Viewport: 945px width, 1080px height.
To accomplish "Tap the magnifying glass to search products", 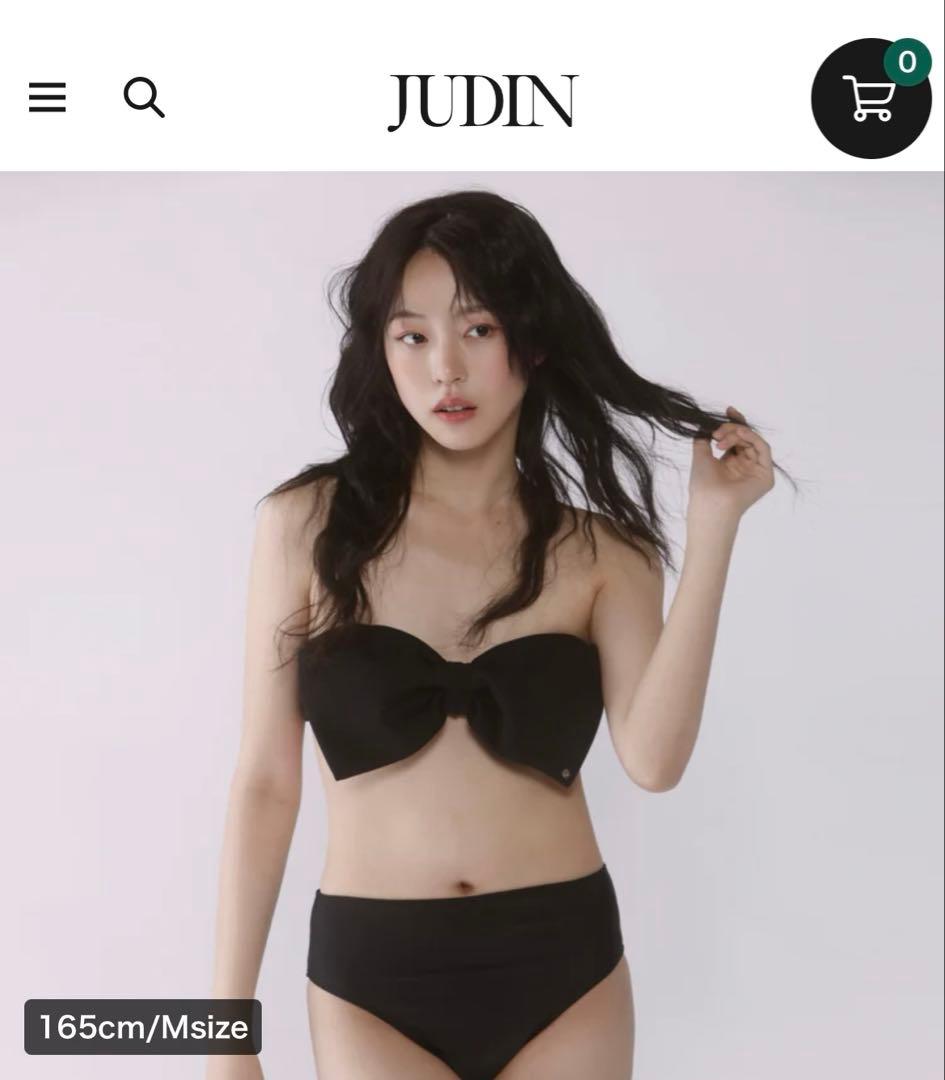I will pos(144,97).
